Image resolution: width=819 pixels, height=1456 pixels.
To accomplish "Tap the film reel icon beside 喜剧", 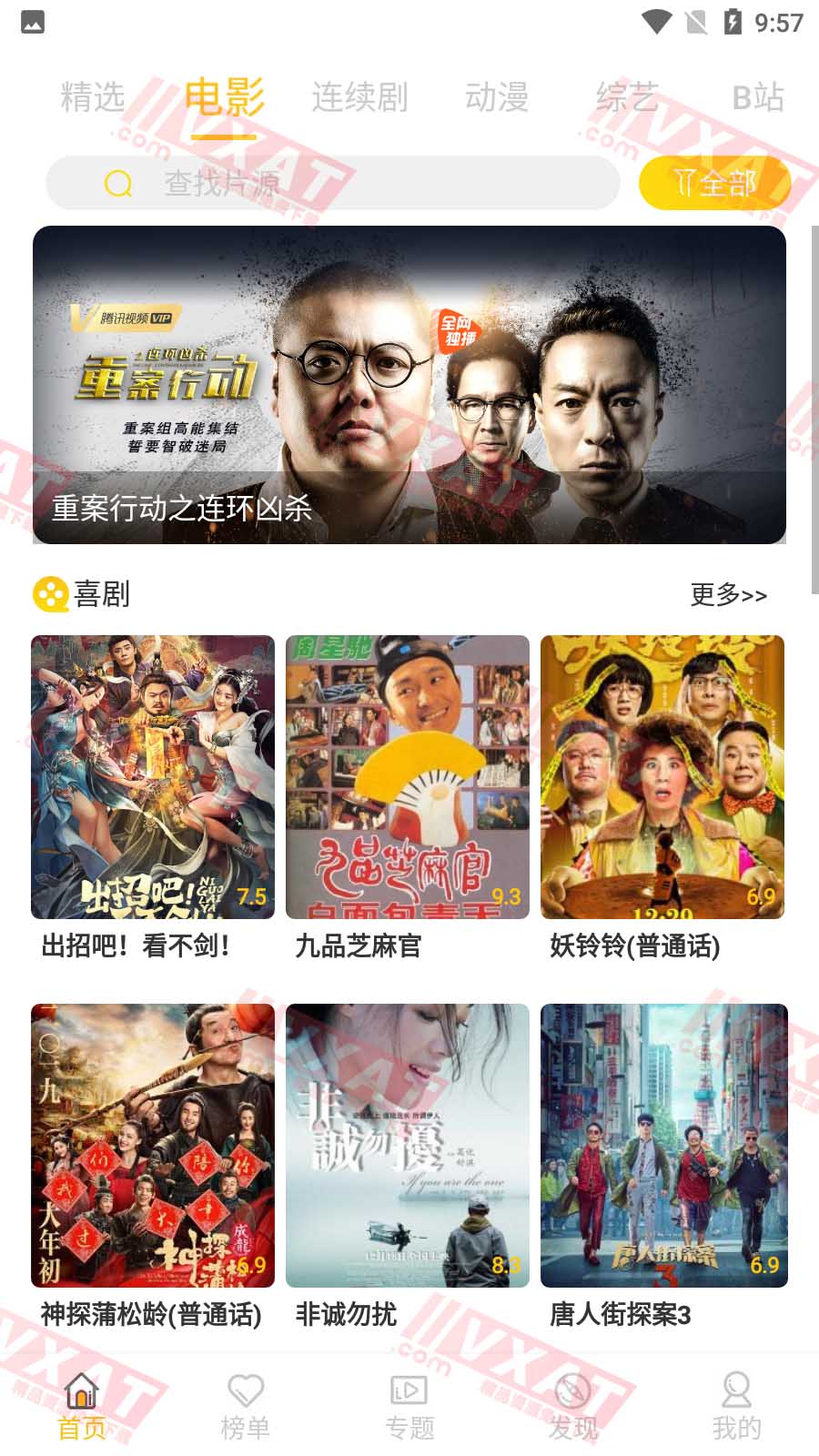I will (x=51, y=594).
